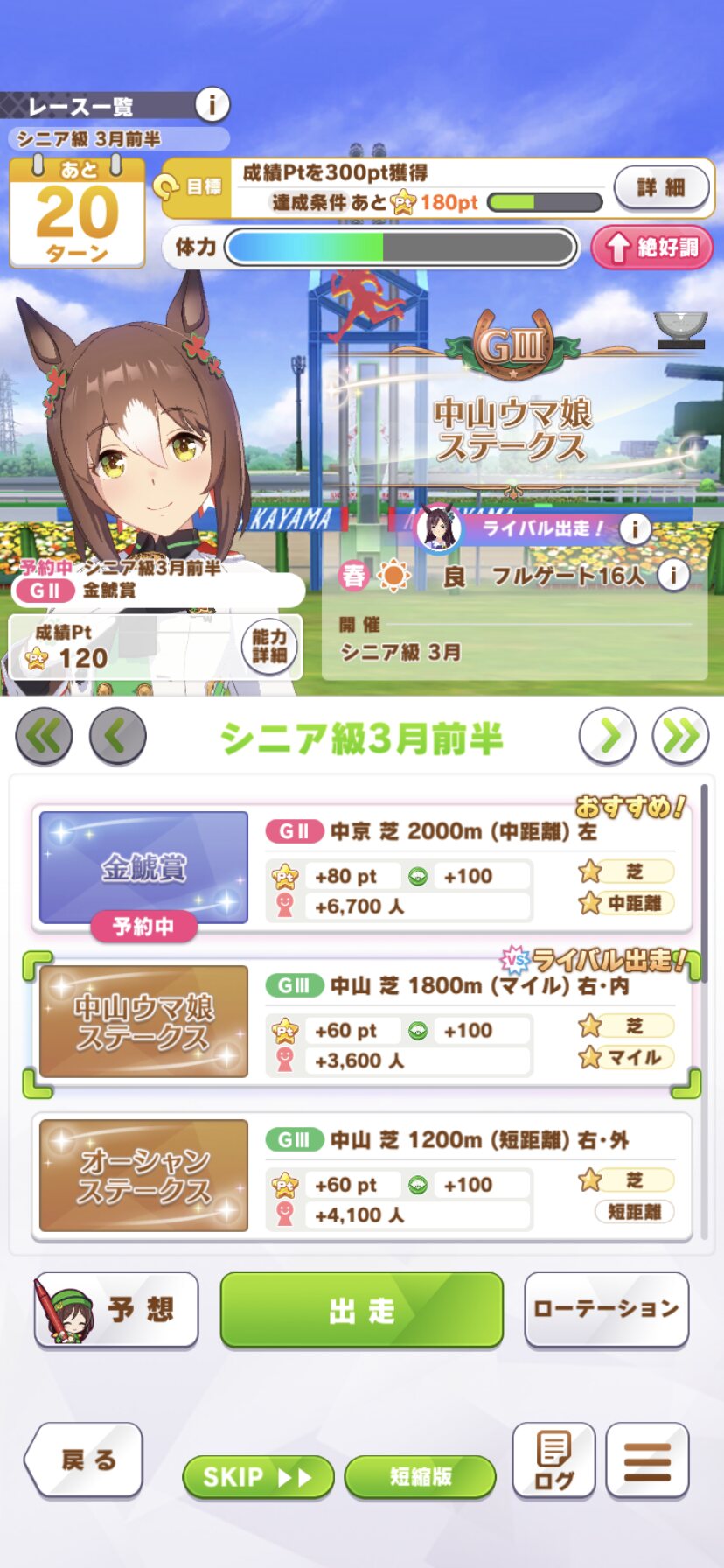Select the オーシャンステークス race card

361,1176
